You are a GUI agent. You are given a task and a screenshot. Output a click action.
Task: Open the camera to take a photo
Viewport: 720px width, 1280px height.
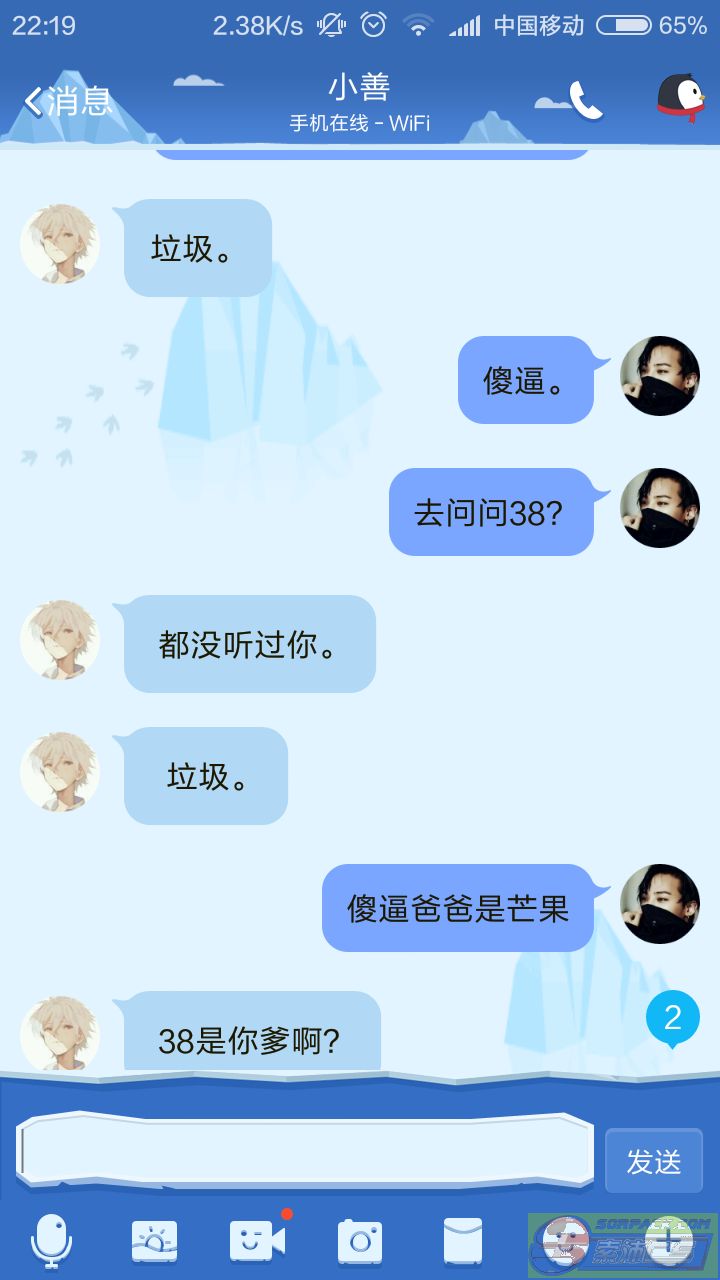click(360, 1242)
